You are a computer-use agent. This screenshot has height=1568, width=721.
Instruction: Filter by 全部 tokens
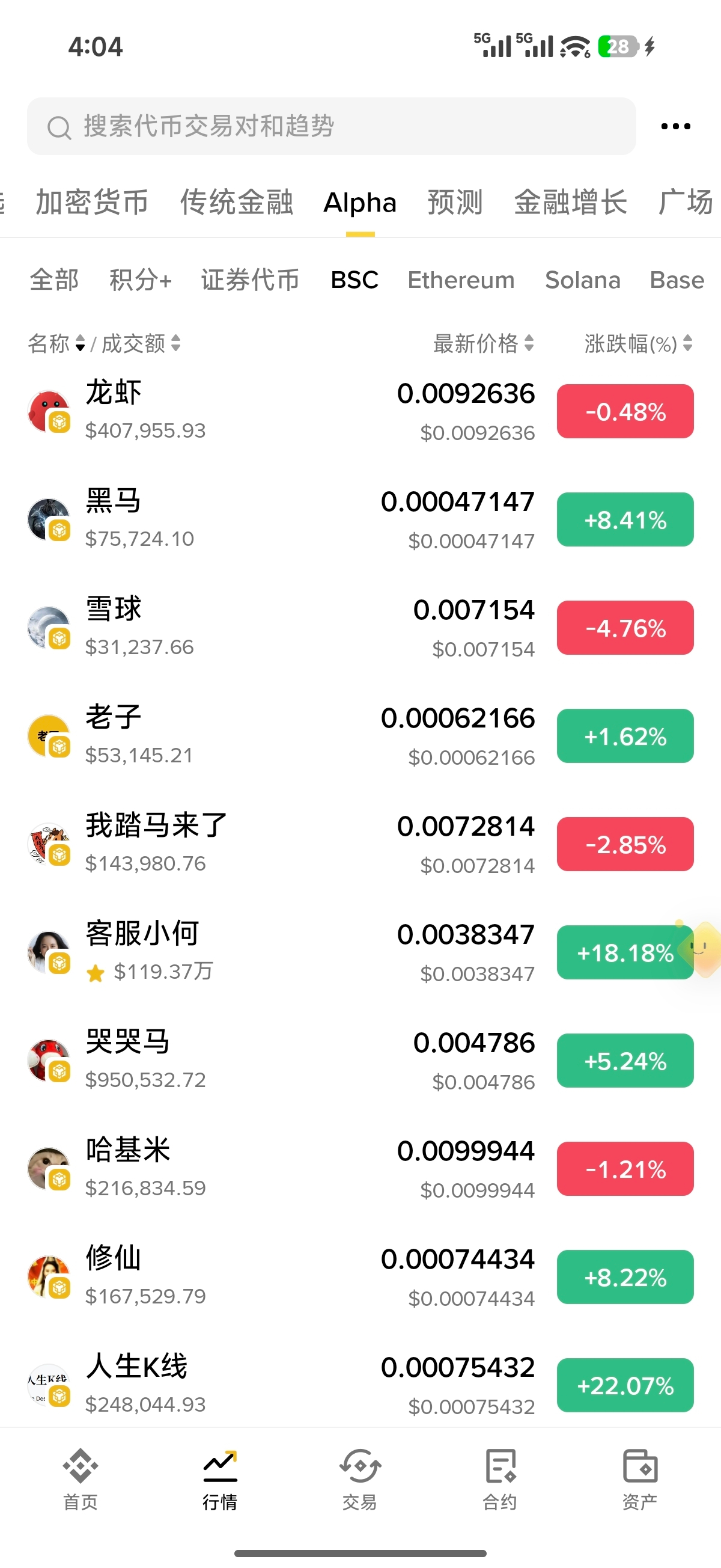(x=54, y=280)
